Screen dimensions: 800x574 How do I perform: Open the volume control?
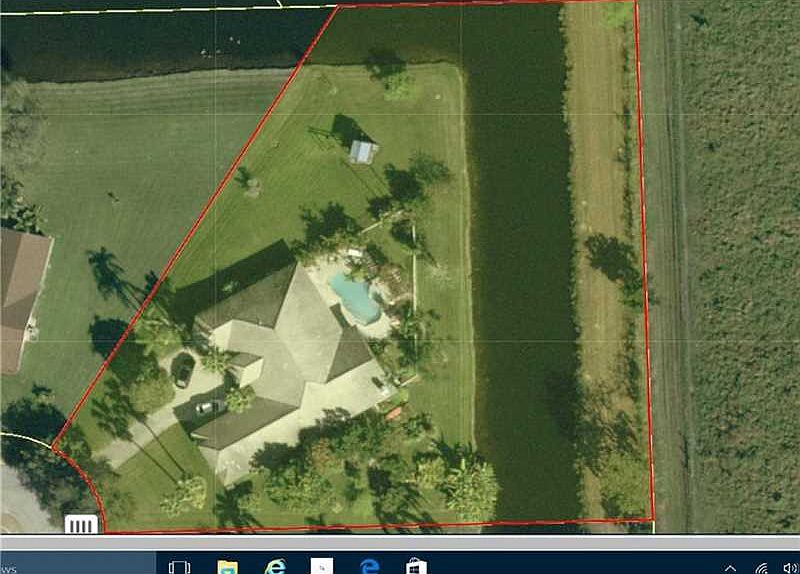tap(790, 567)
